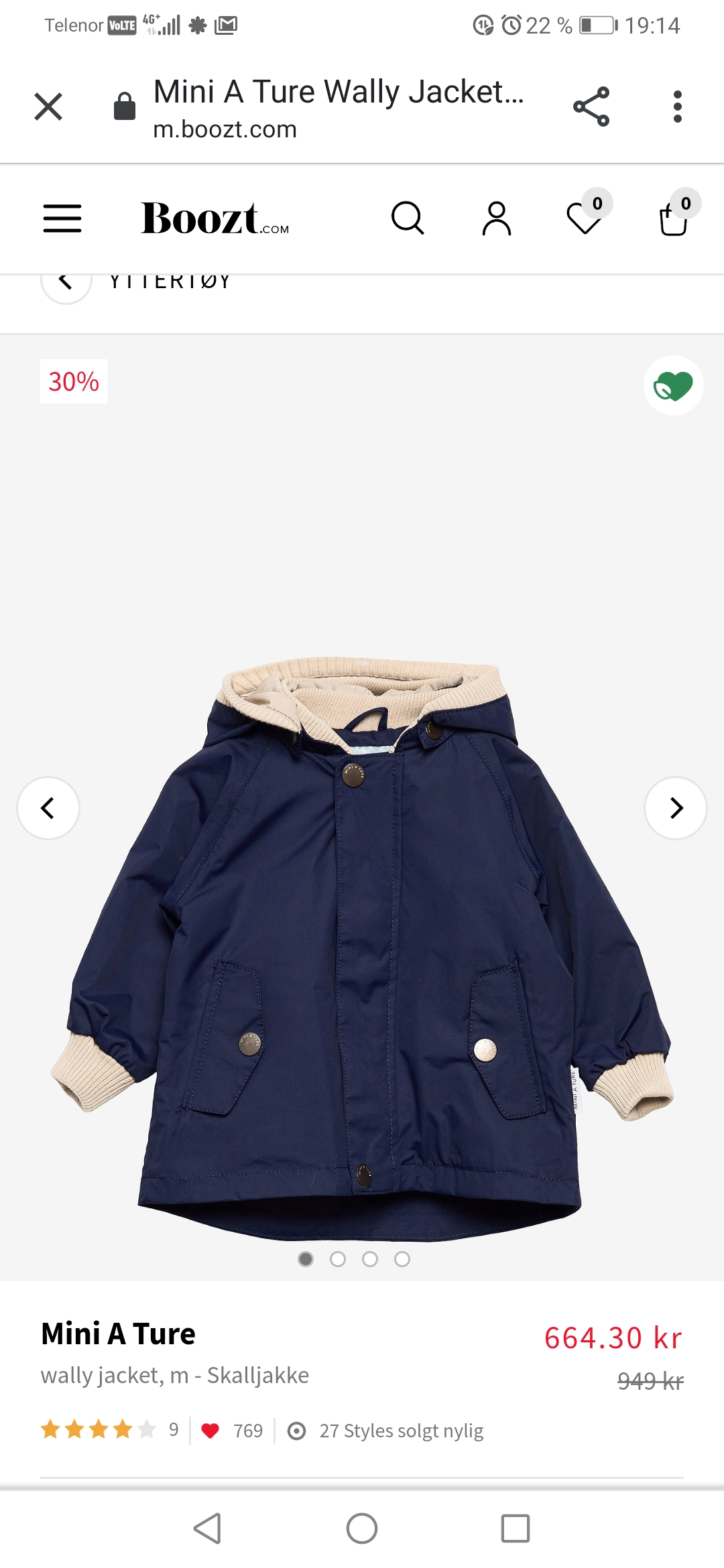Go to the Boozt.com homepage logo
724x1568 pixels.
pyautogui.click(x=215, y=218)
